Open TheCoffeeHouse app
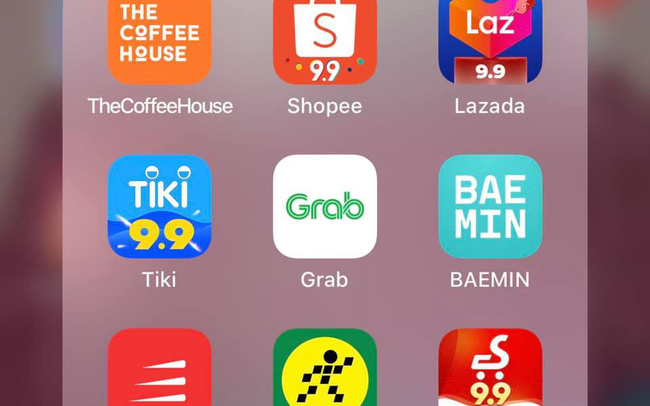The image size is (650, 406). pos(160,40)
